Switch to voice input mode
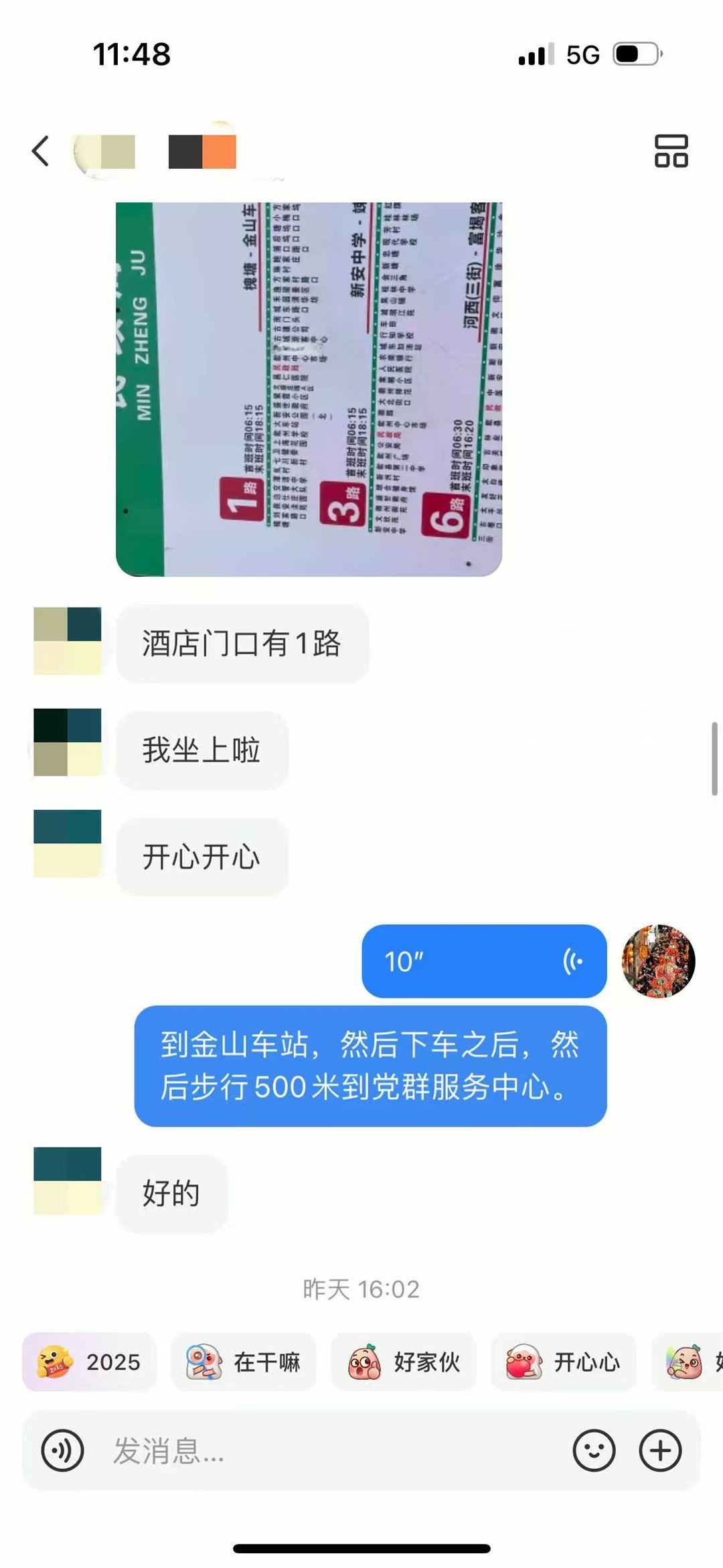This screenshot has height=1568, width=723. 62,1451
